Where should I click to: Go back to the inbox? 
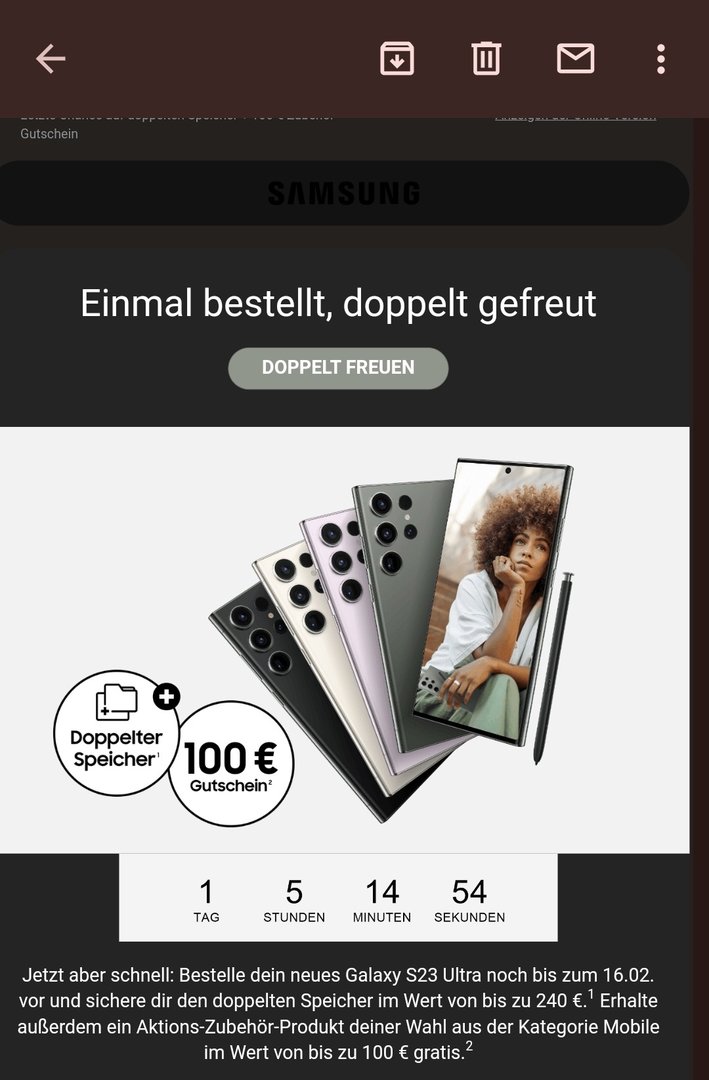point(50,59)
